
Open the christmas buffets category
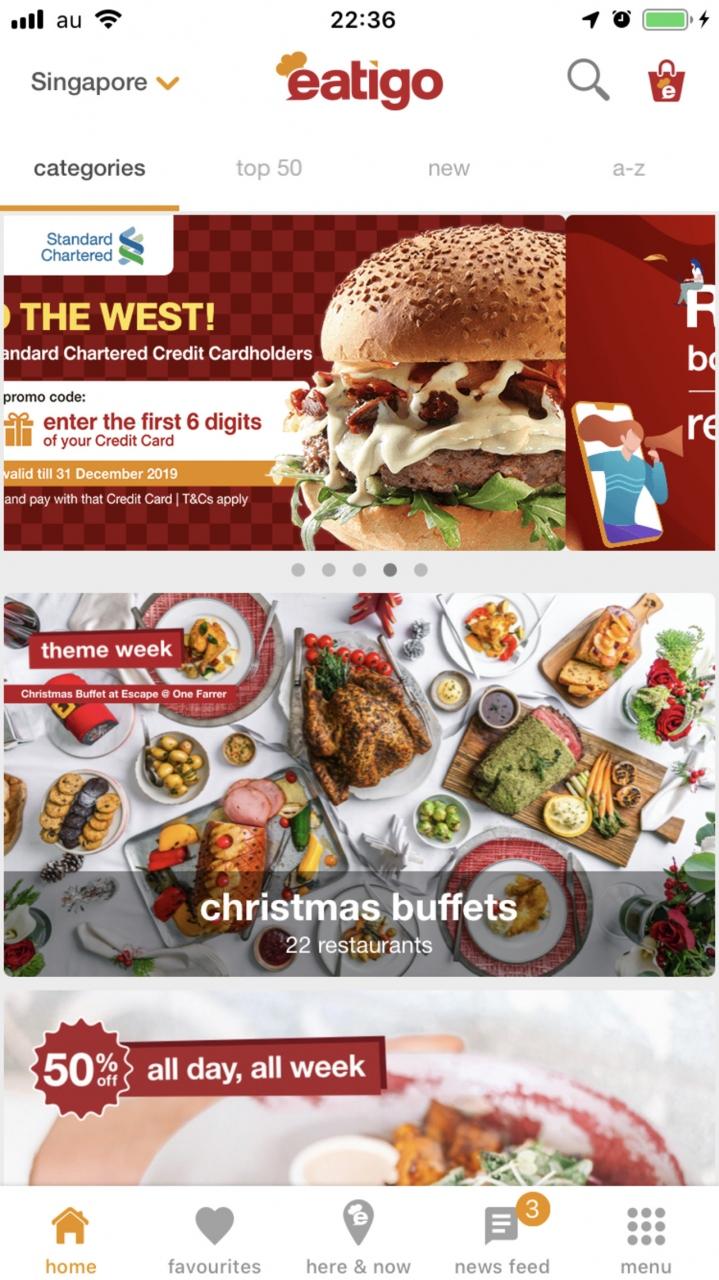coord(359,785)
